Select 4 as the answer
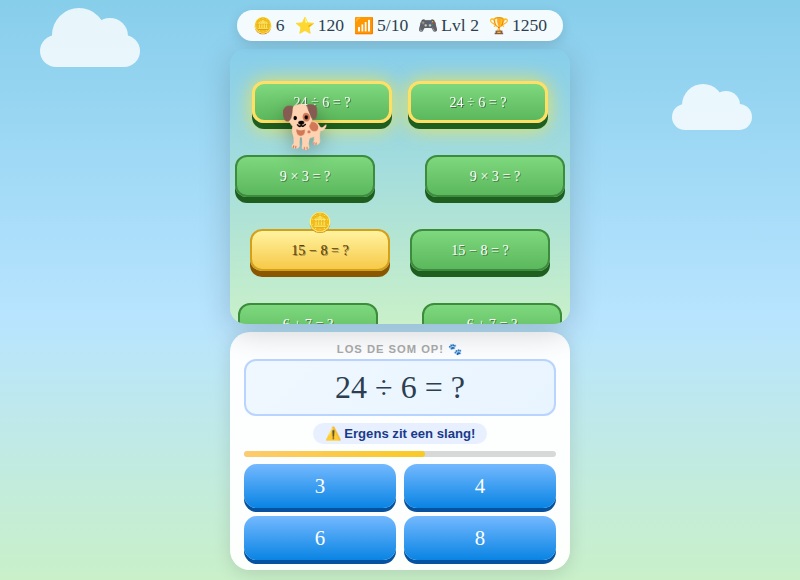This screenshot has width=800, height=580. pyautogui.click(x=480, y=486)
